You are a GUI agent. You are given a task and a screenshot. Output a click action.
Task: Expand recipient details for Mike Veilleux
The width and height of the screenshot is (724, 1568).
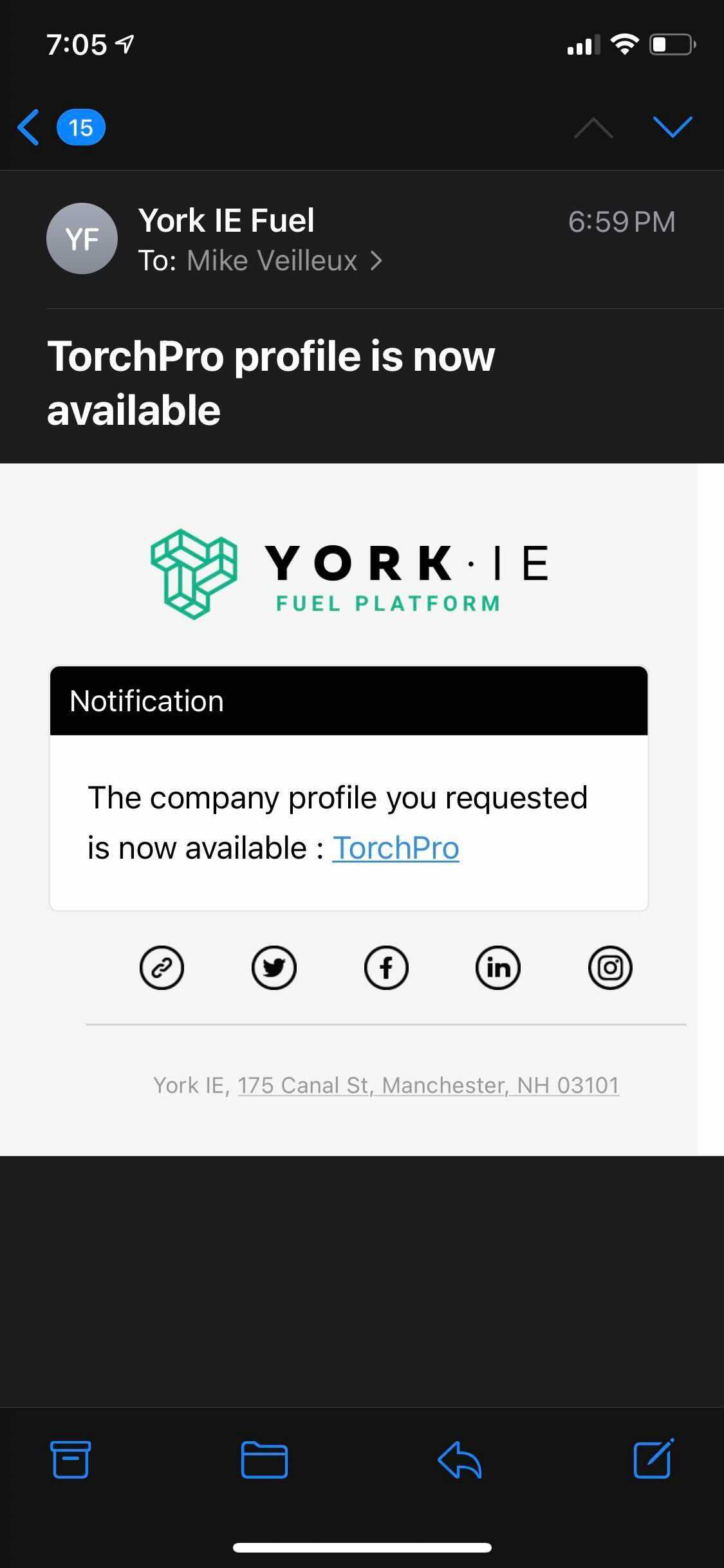pyautogui.click(x=284, y=261)
